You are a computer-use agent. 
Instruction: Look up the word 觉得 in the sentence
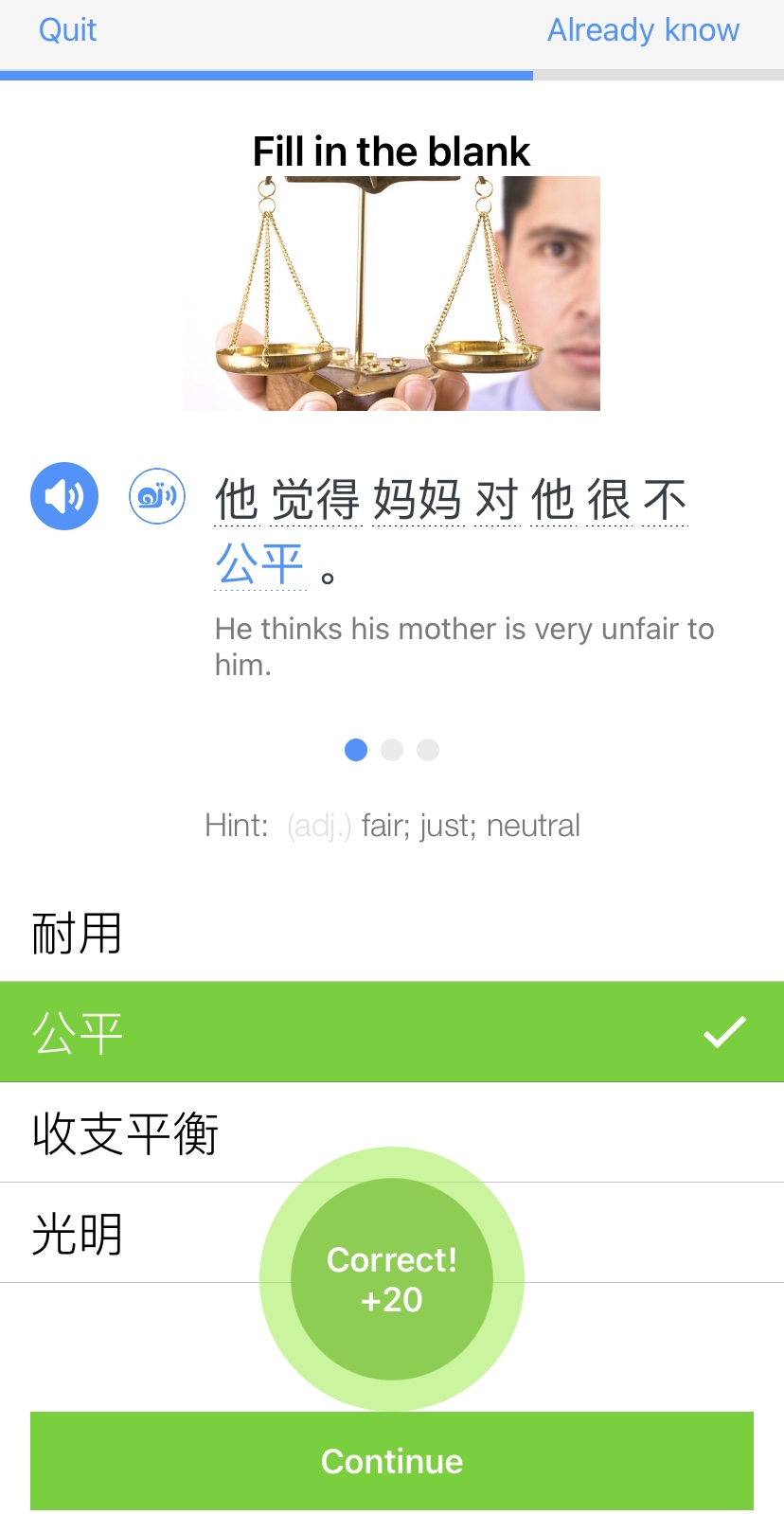316,499
